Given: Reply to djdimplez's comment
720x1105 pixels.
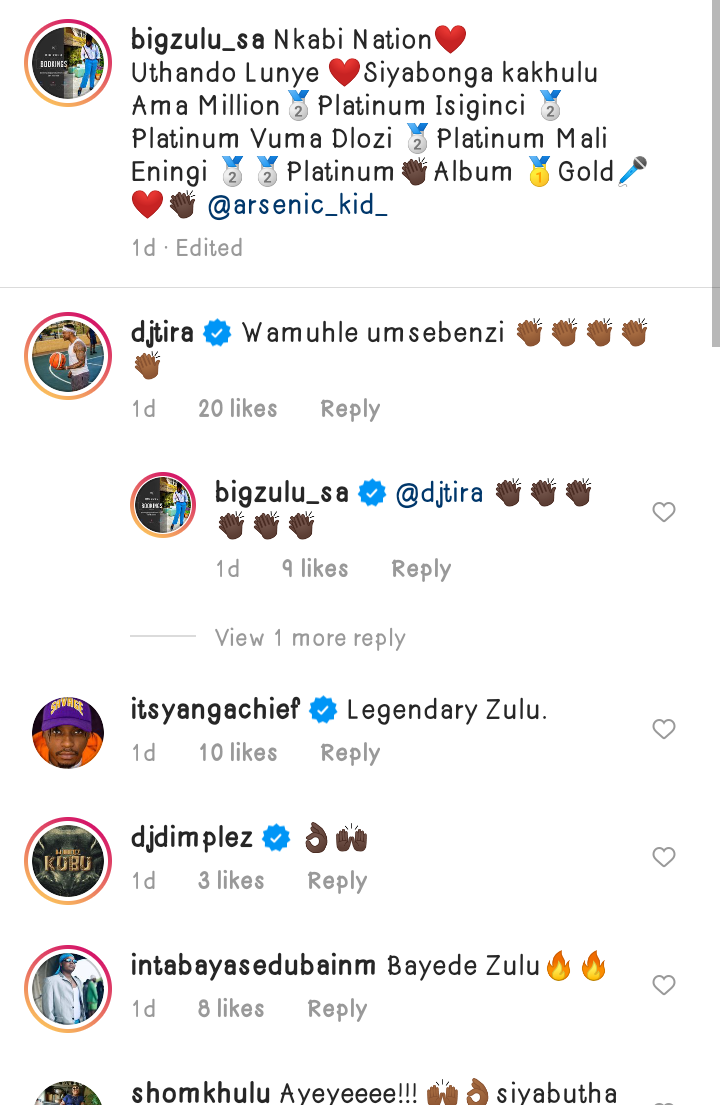Looking at the screenshot, I should click(x=337, y=881).
